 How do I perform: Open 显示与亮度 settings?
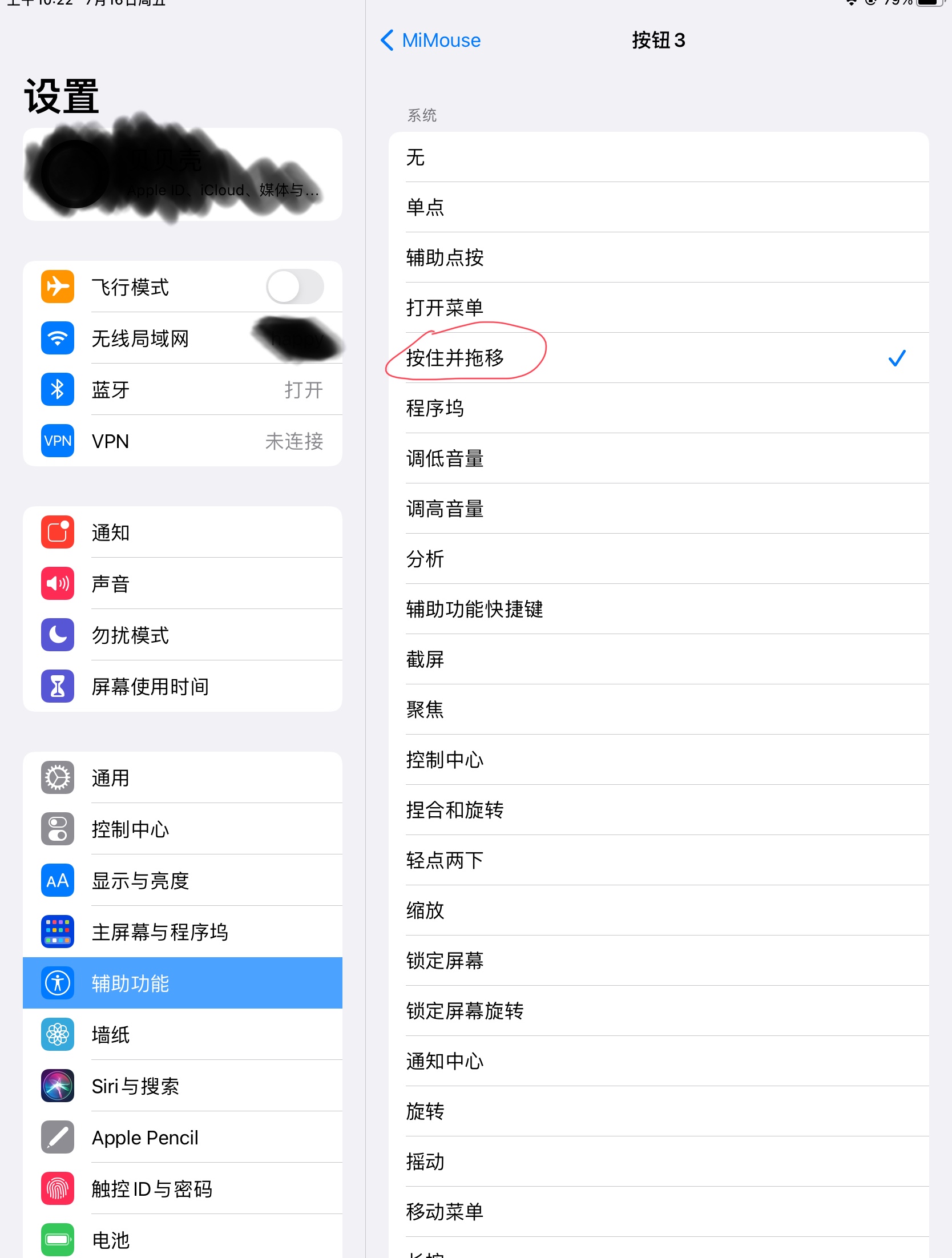183,881
